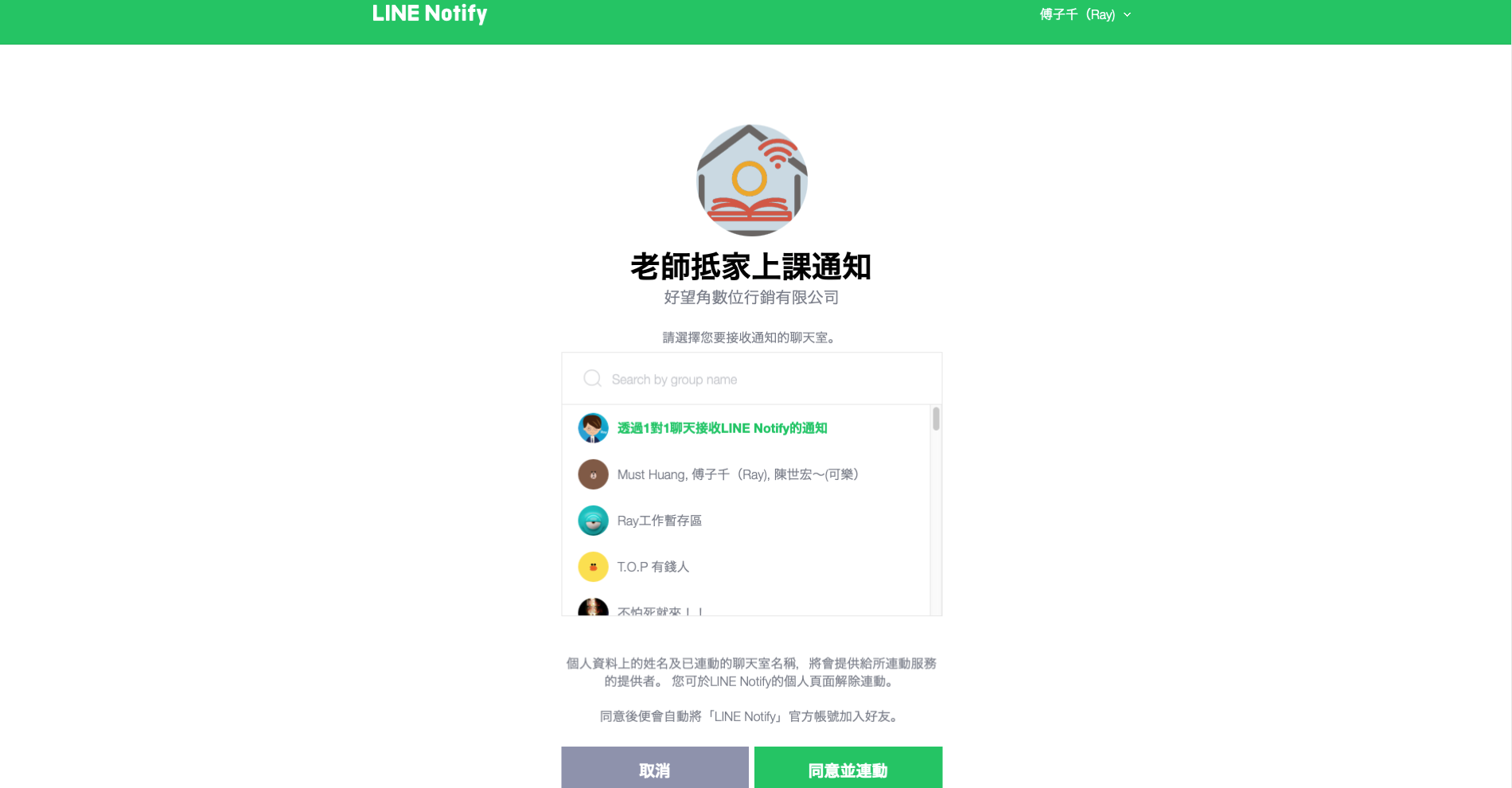Open the 傅子千 (Ray) account dropdown
This screenshot has height=788, width=1512.
[x=1085, y=14]
